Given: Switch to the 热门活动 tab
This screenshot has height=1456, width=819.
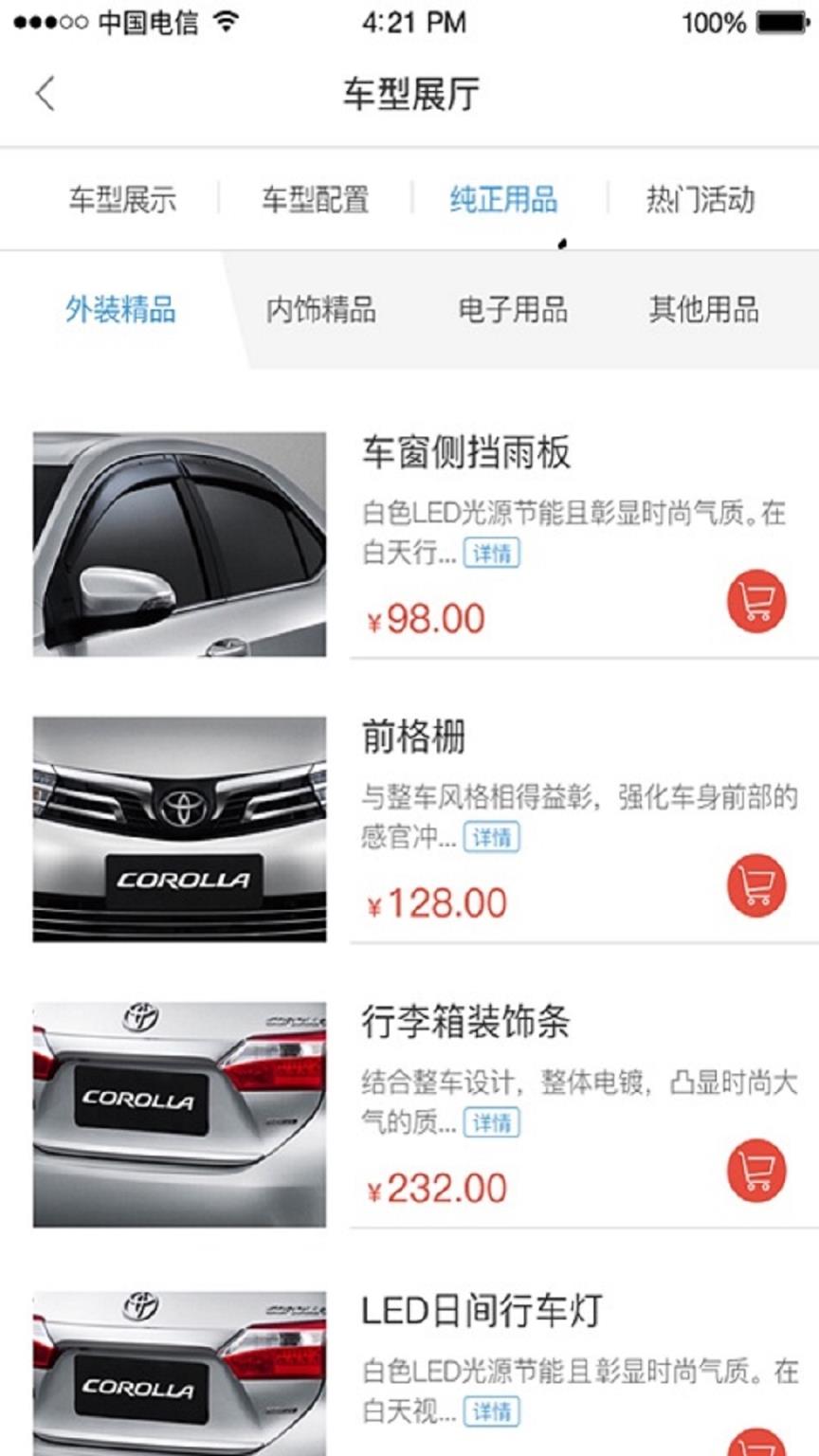Looking at the screenshot, I should [x=700, y=199].
